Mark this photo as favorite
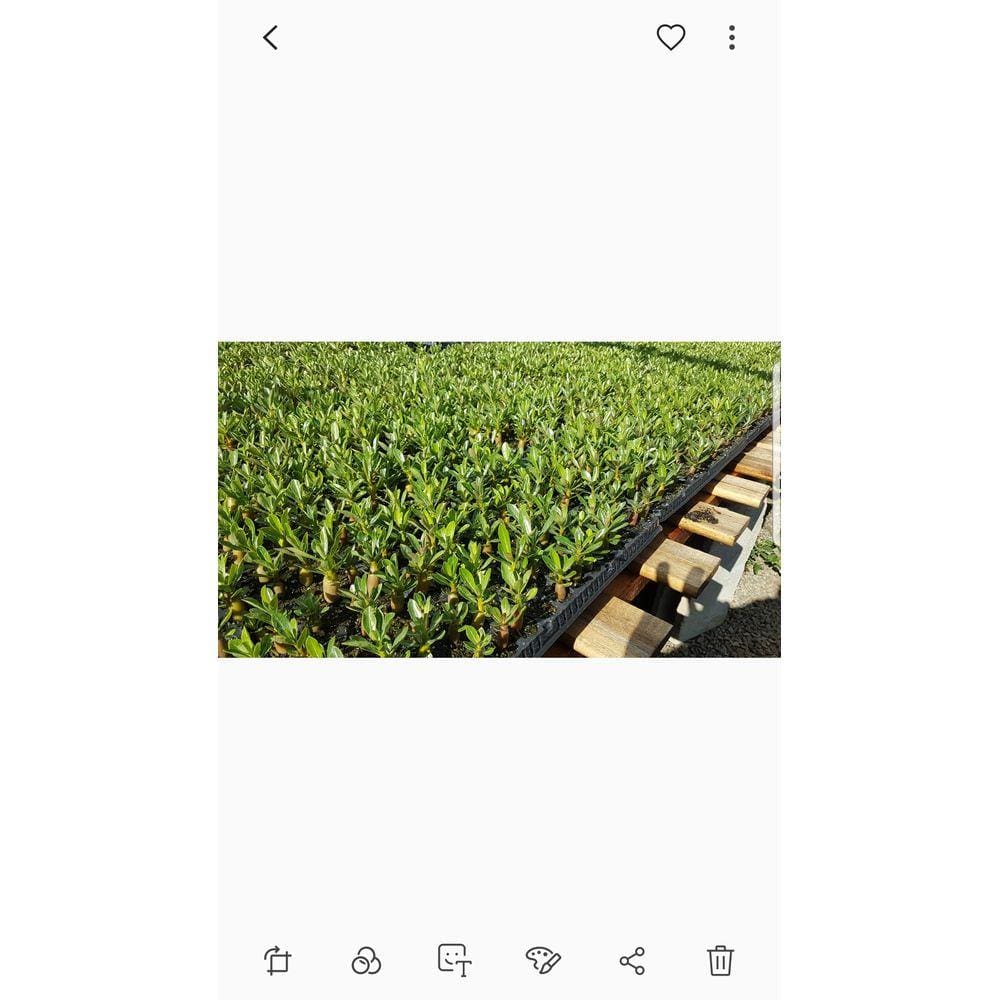Image resolution: width=1000 pixels, height=1000 pixels. coord(671,38)
